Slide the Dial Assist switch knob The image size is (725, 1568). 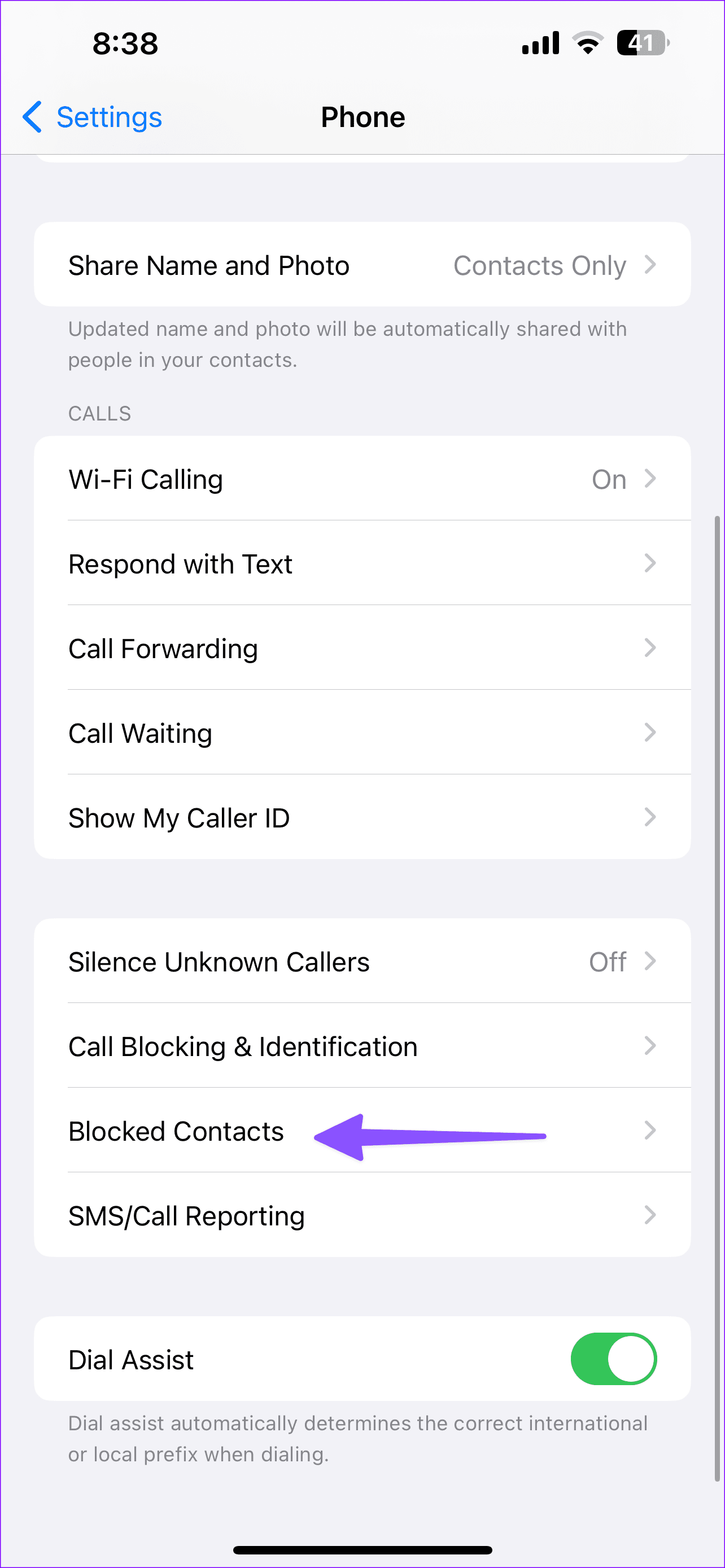(630, 1359)
